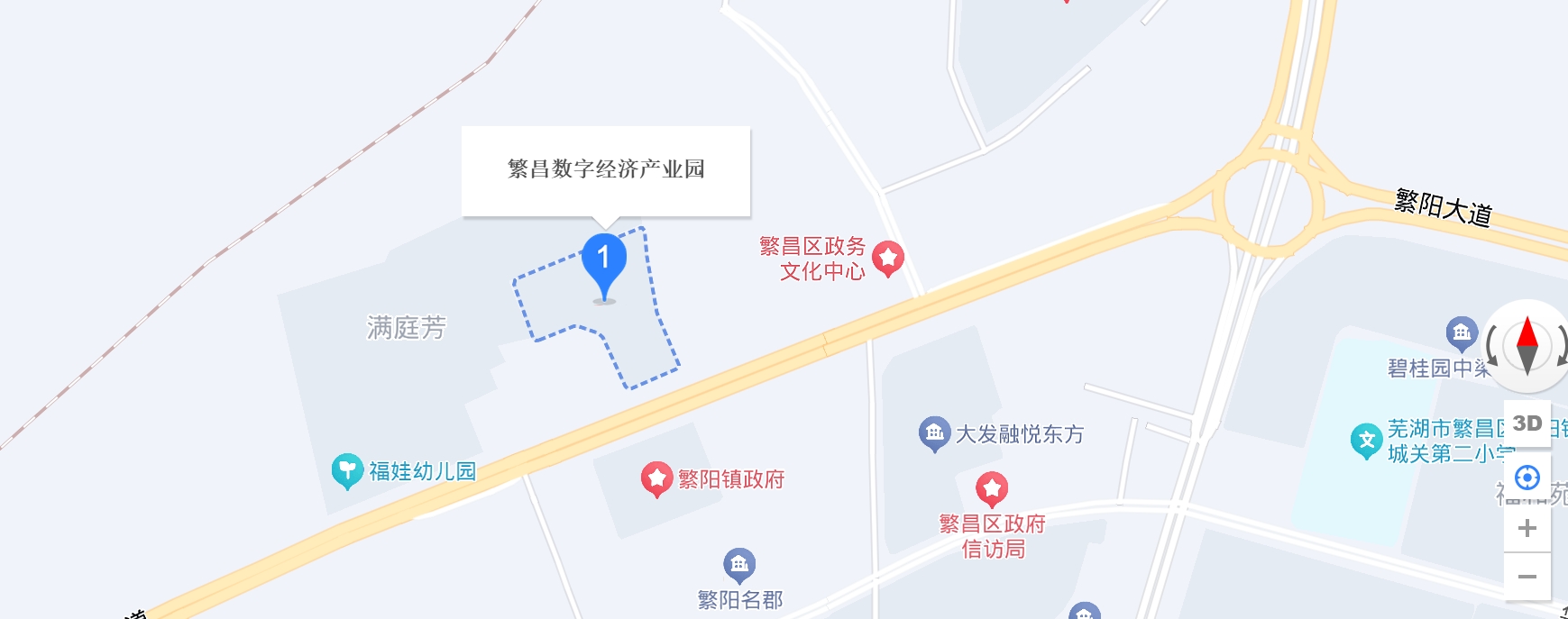Open 大发融悦东方 map marker

point(934,433)
